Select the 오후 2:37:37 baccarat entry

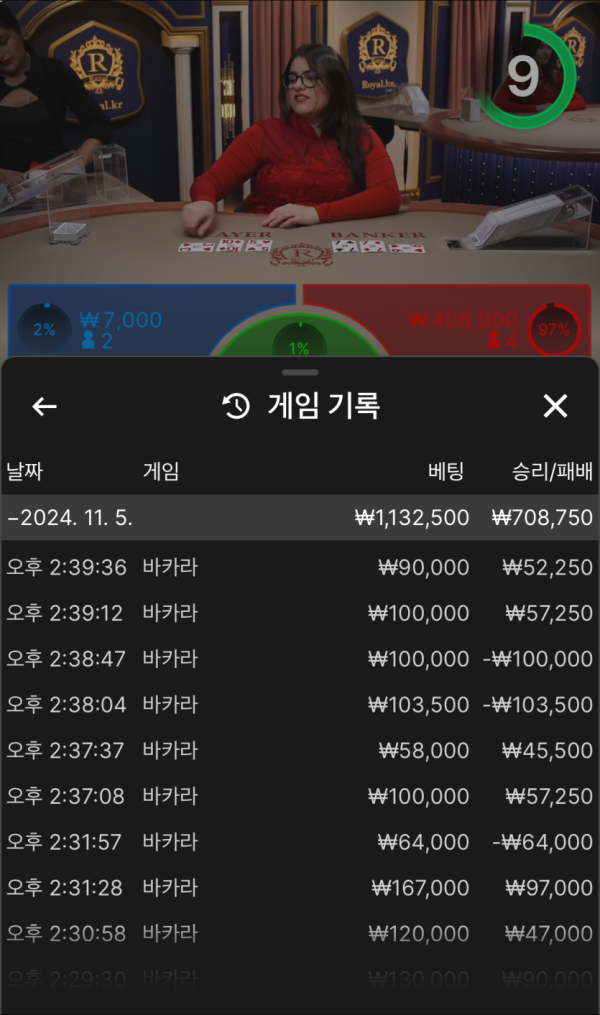click(300, 750)
